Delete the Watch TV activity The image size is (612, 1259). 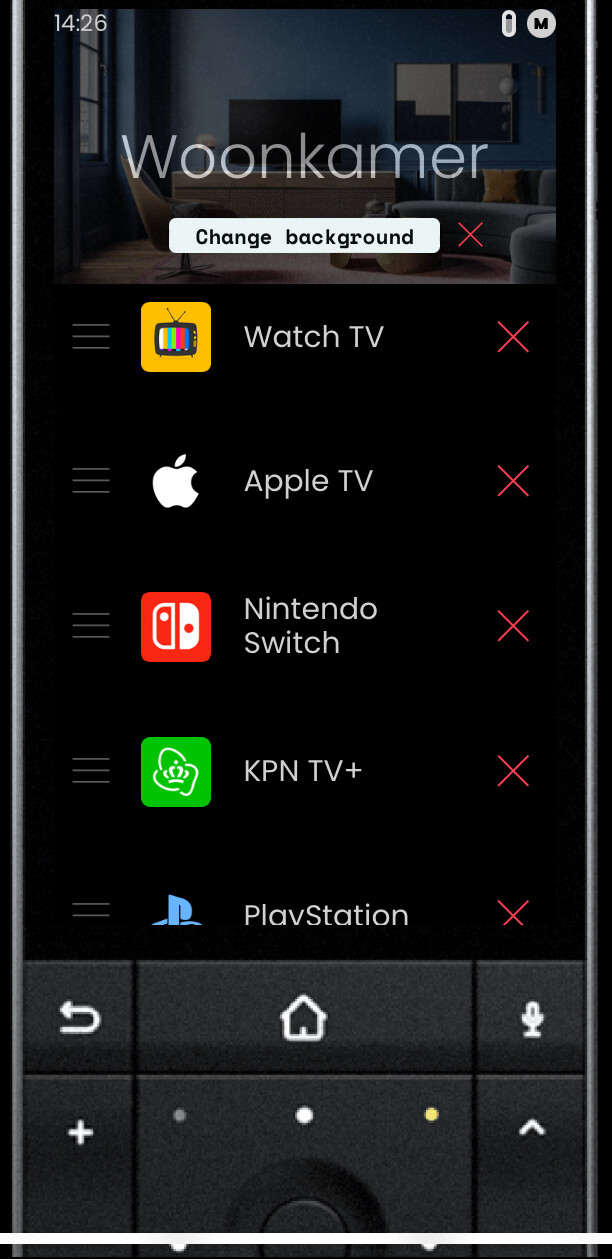pyautogui.click(x=513, y=337)
